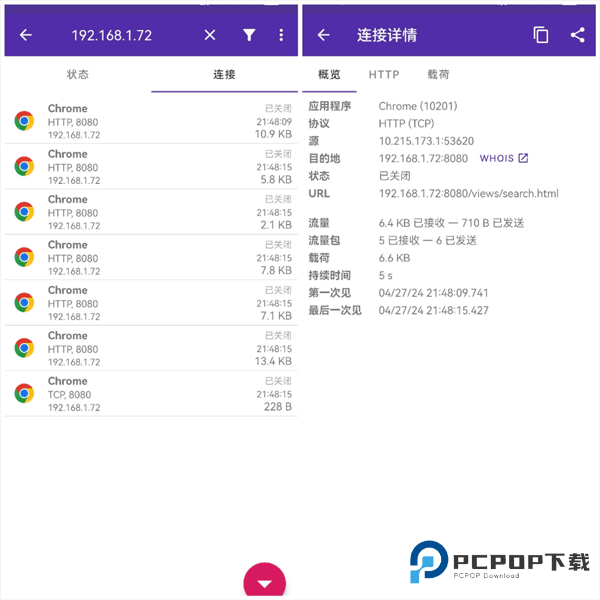Screen dimensions: 600x600
Task: Switch to the HTTP tab
Action: 383,75
